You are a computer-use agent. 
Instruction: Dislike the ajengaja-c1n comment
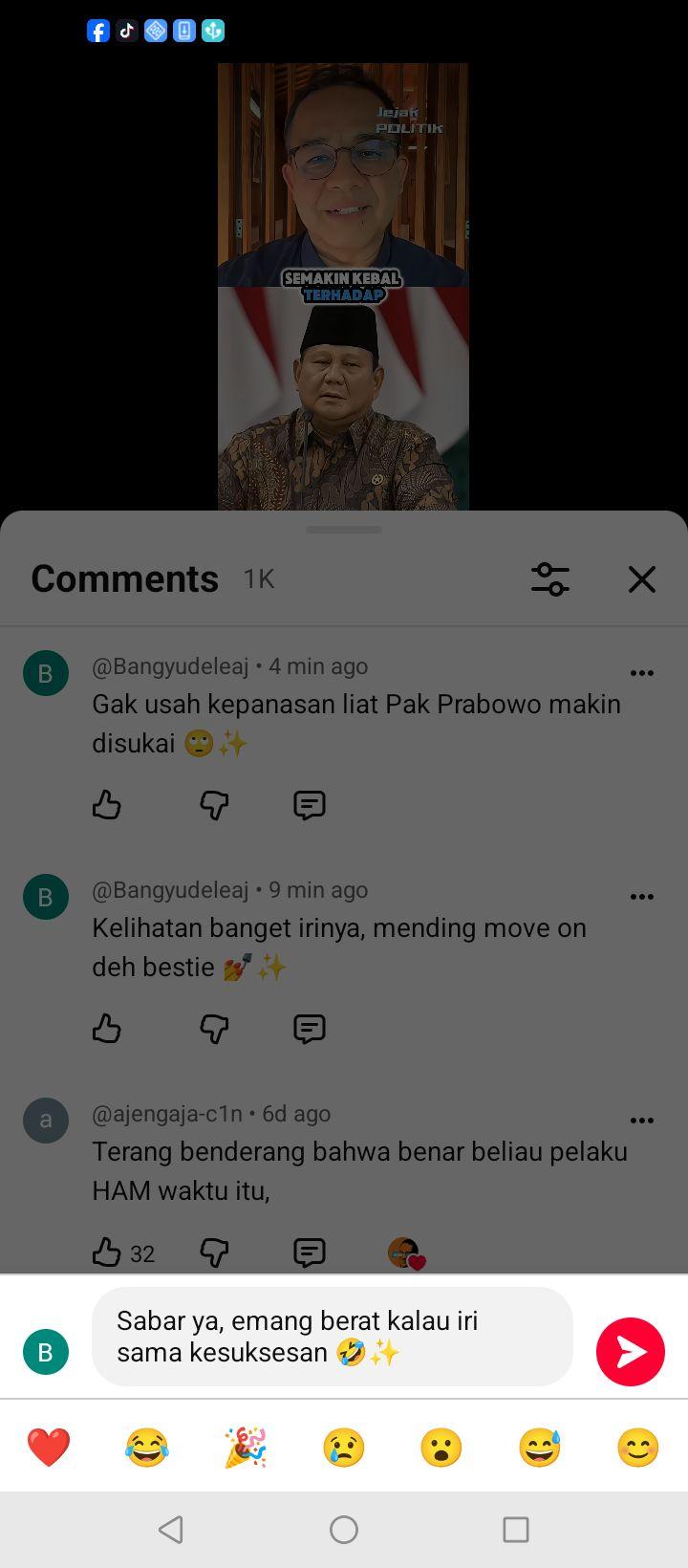pyautogui.click(x=214, y=1252)
